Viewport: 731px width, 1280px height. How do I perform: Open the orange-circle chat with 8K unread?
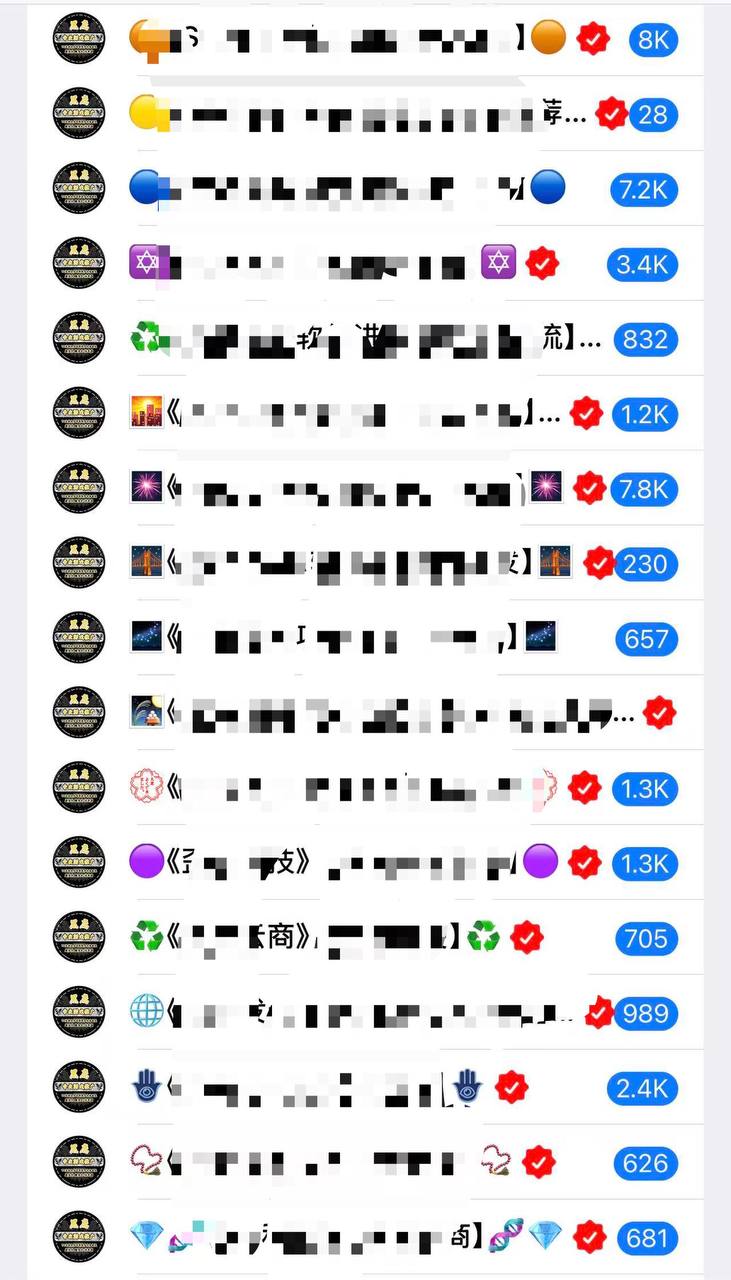pyautogui.click(x=365, y=40)
